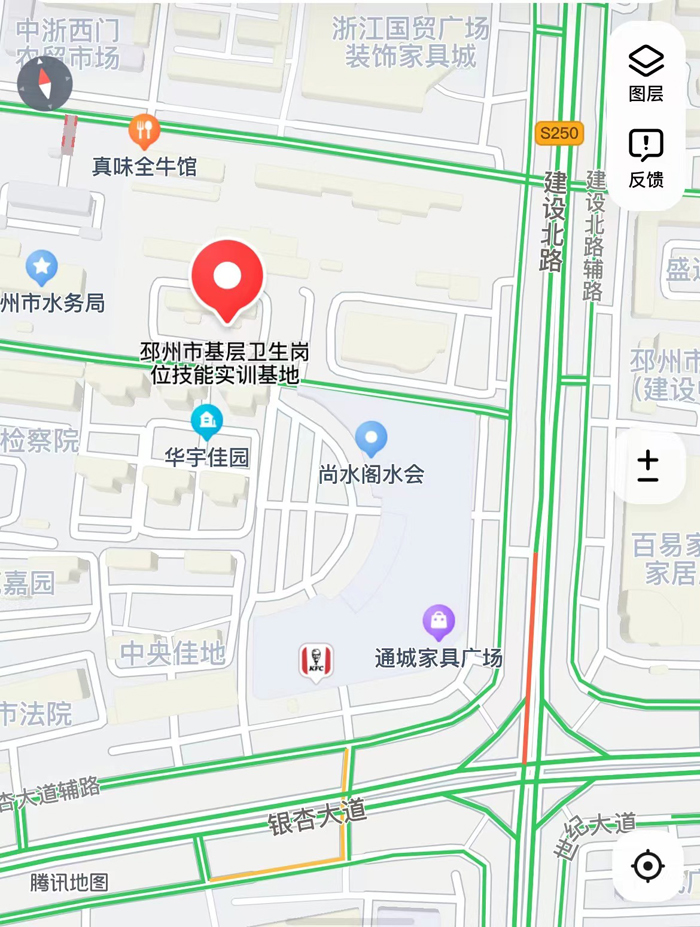Viewport: 700px width, 927px height.
Task: Open the 尚水阁水会 place marker
Action: tap(372, 437)
